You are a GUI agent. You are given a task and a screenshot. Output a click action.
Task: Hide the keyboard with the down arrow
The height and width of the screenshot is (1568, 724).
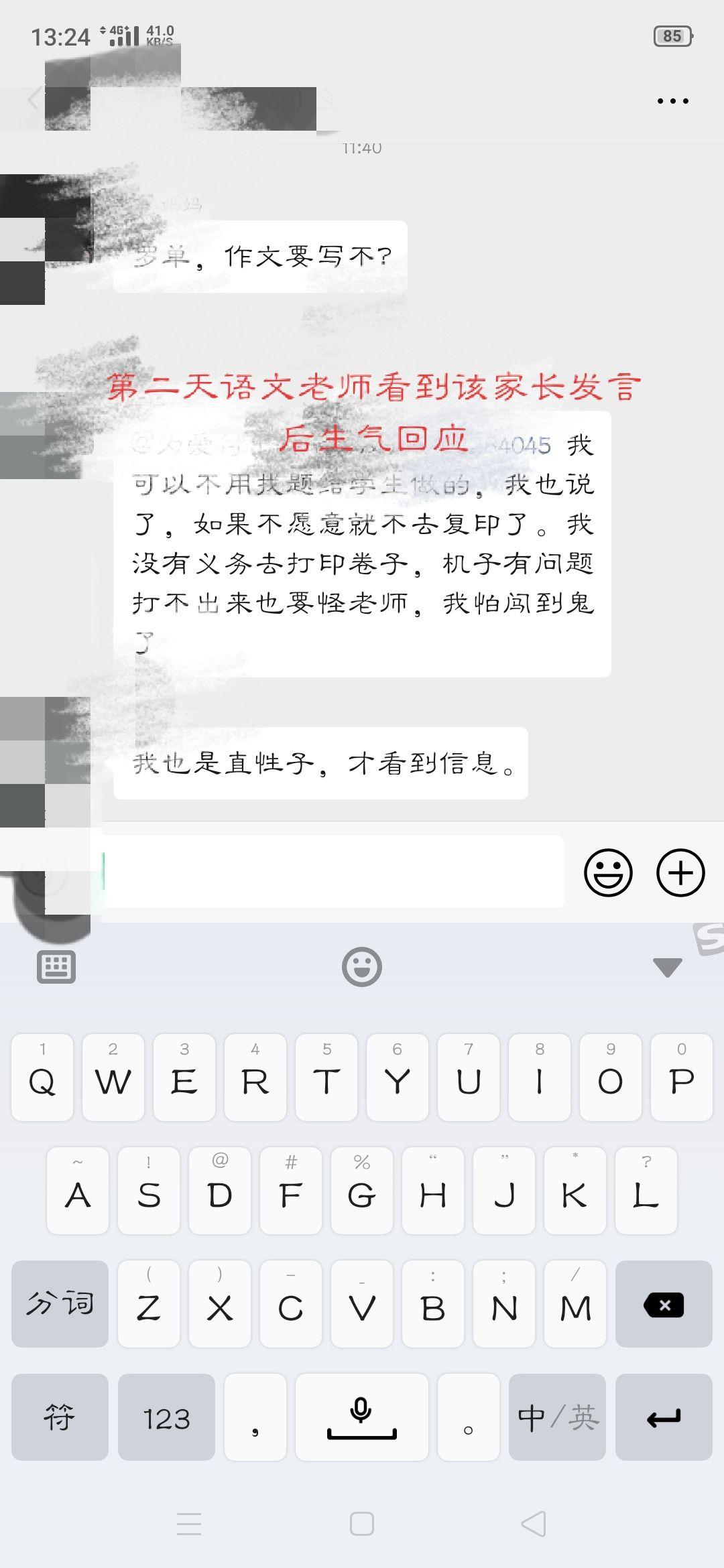(x=667, y=967)
